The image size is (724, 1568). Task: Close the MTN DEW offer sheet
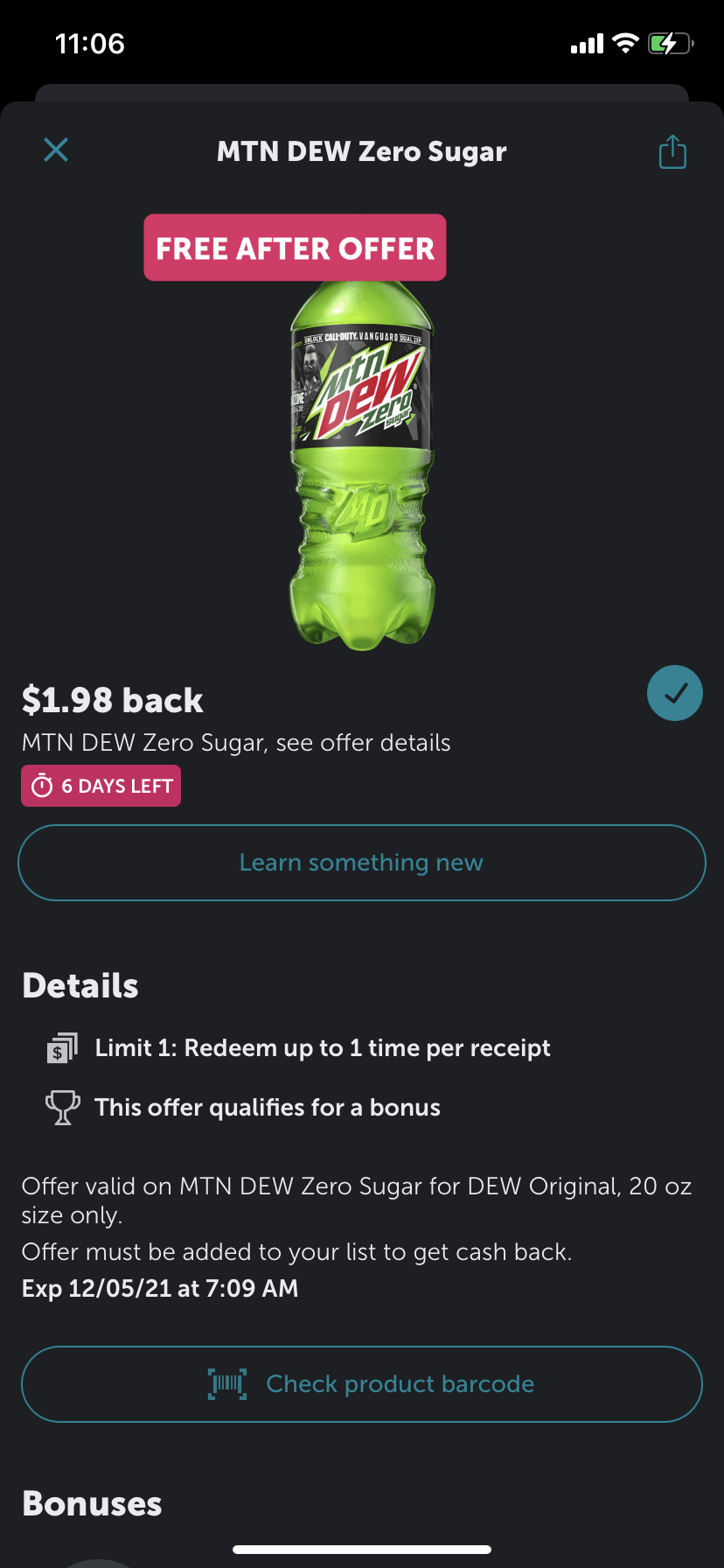tap(56, 150)
